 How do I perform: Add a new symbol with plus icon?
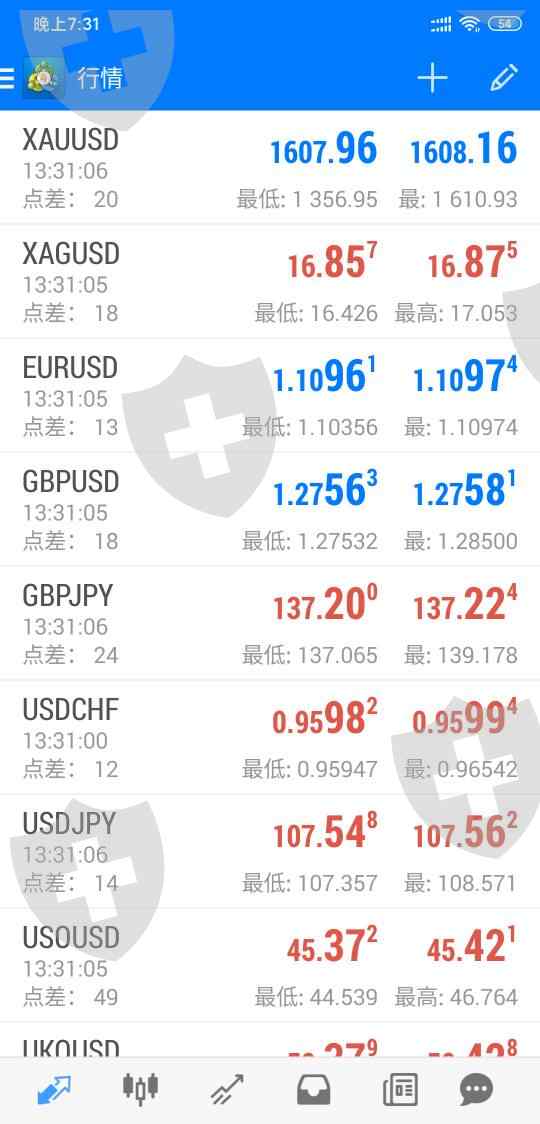click(x=432, y=77)
